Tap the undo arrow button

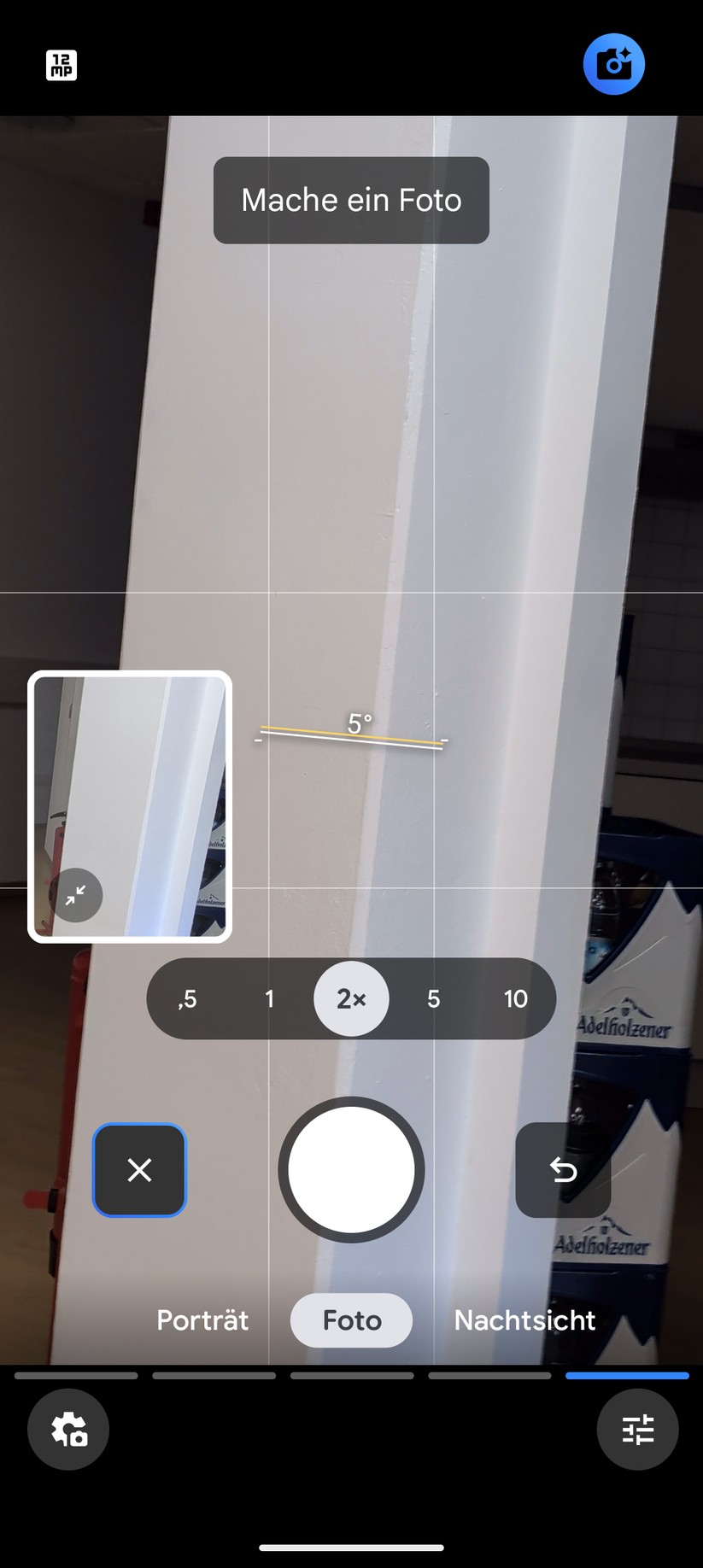[563, 1169]
